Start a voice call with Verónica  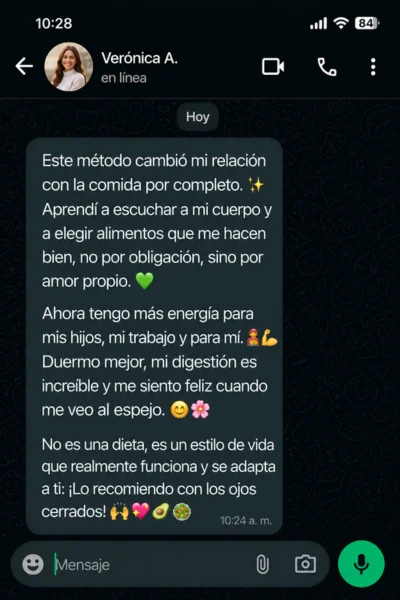(x=327, y=67)
